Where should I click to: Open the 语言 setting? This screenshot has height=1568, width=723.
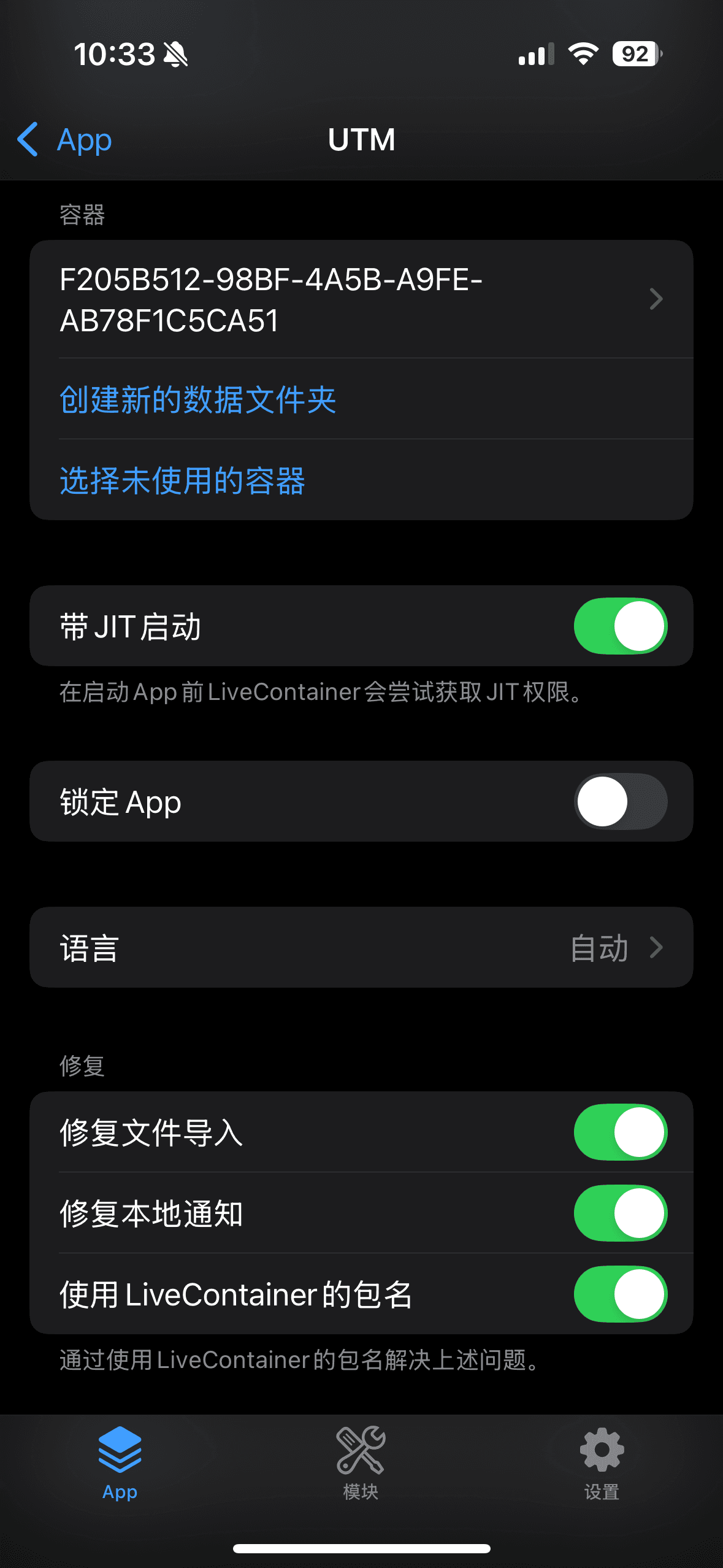[x=361, y=948]
